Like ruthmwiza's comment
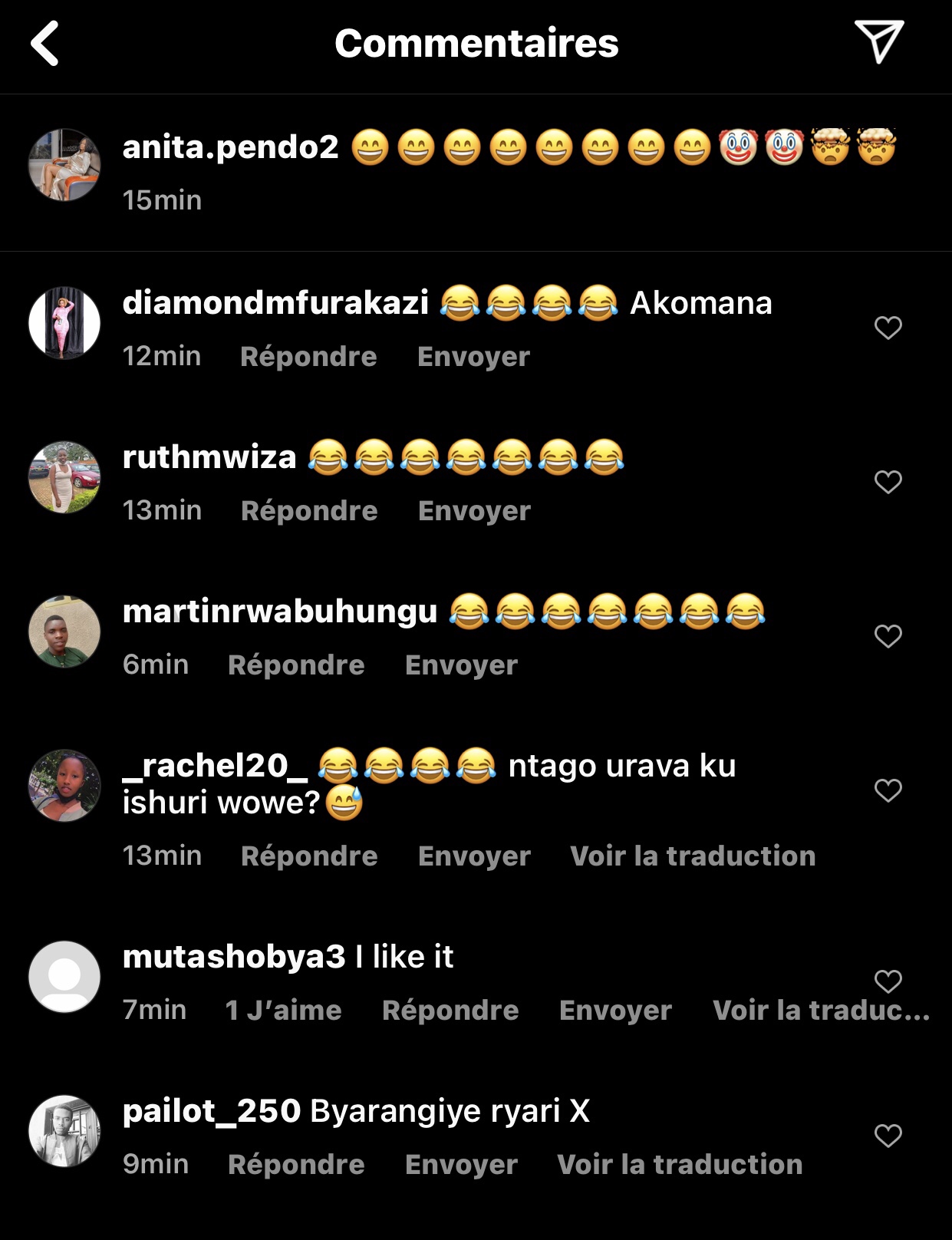Screen dimensions: 952x1240 [888, 482]
